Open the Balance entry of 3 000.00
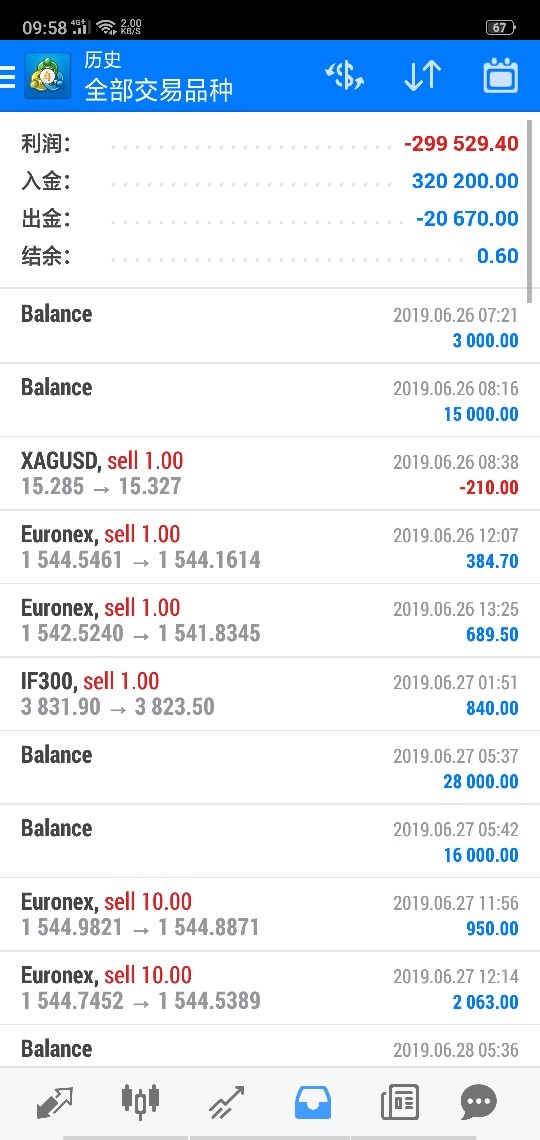Viewport: 540px width, 1140px height. click(270, 326)
